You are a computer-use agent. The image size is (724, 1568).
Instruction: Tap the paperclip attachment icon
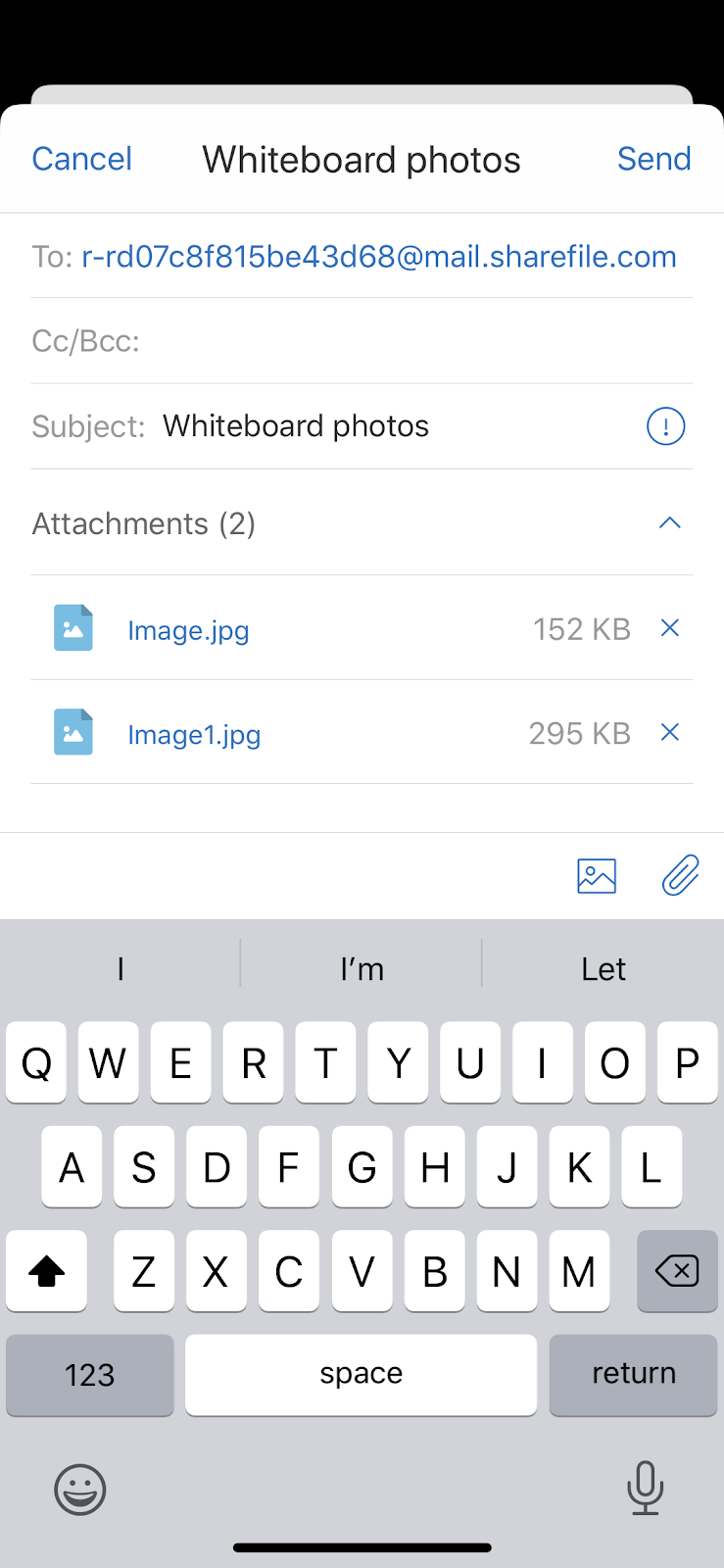pos(681,875)
